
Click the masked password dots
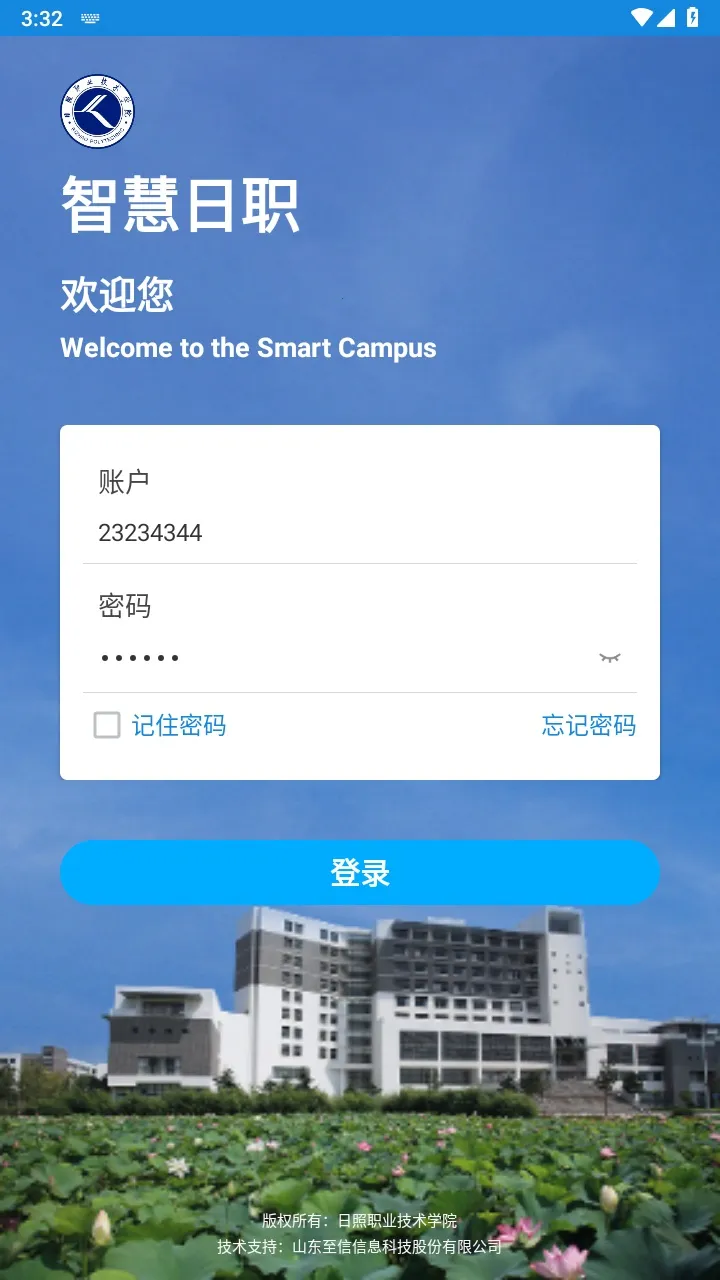(x=140, y=656)
